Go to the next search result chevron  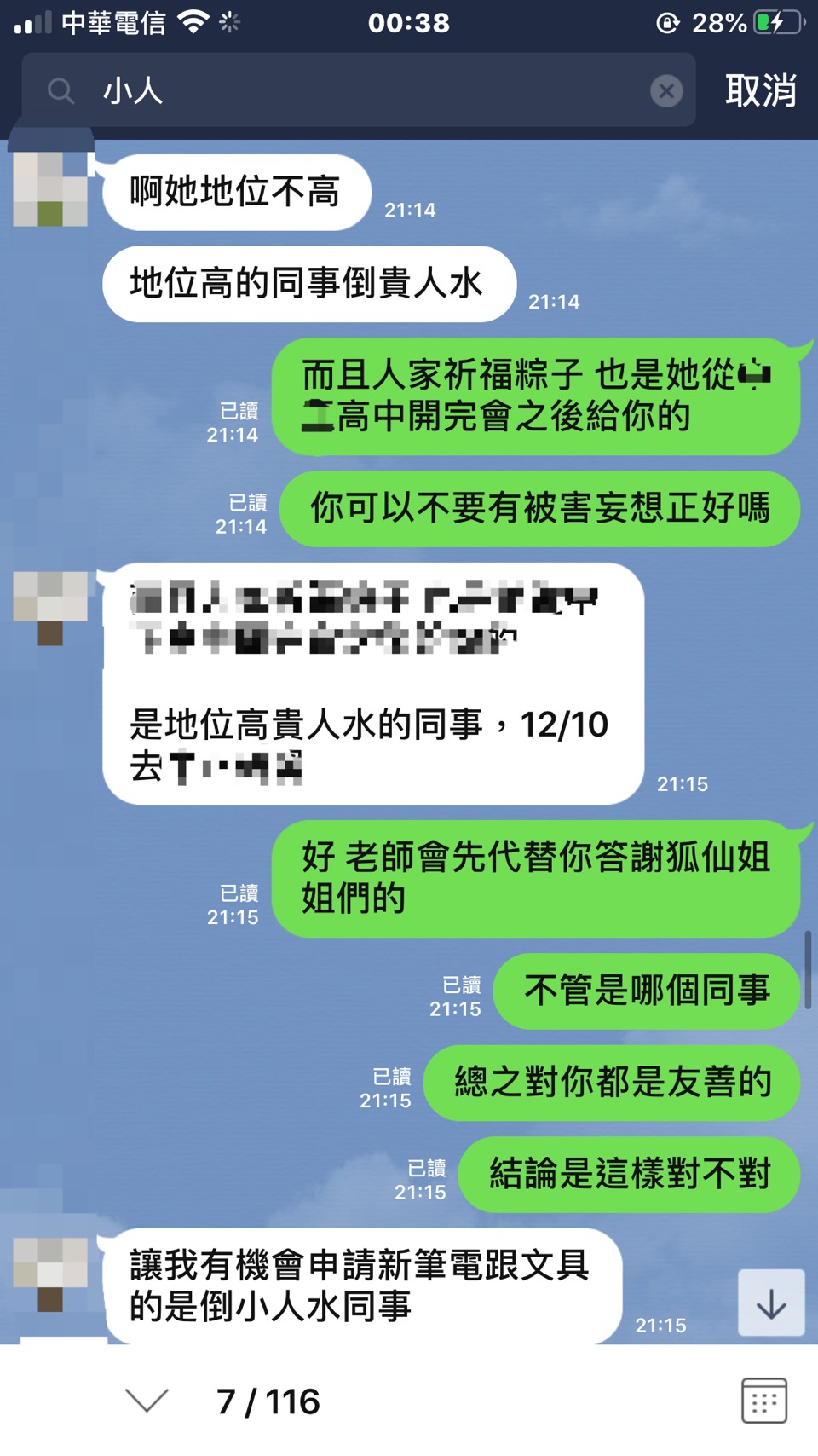pos(147,1401)
